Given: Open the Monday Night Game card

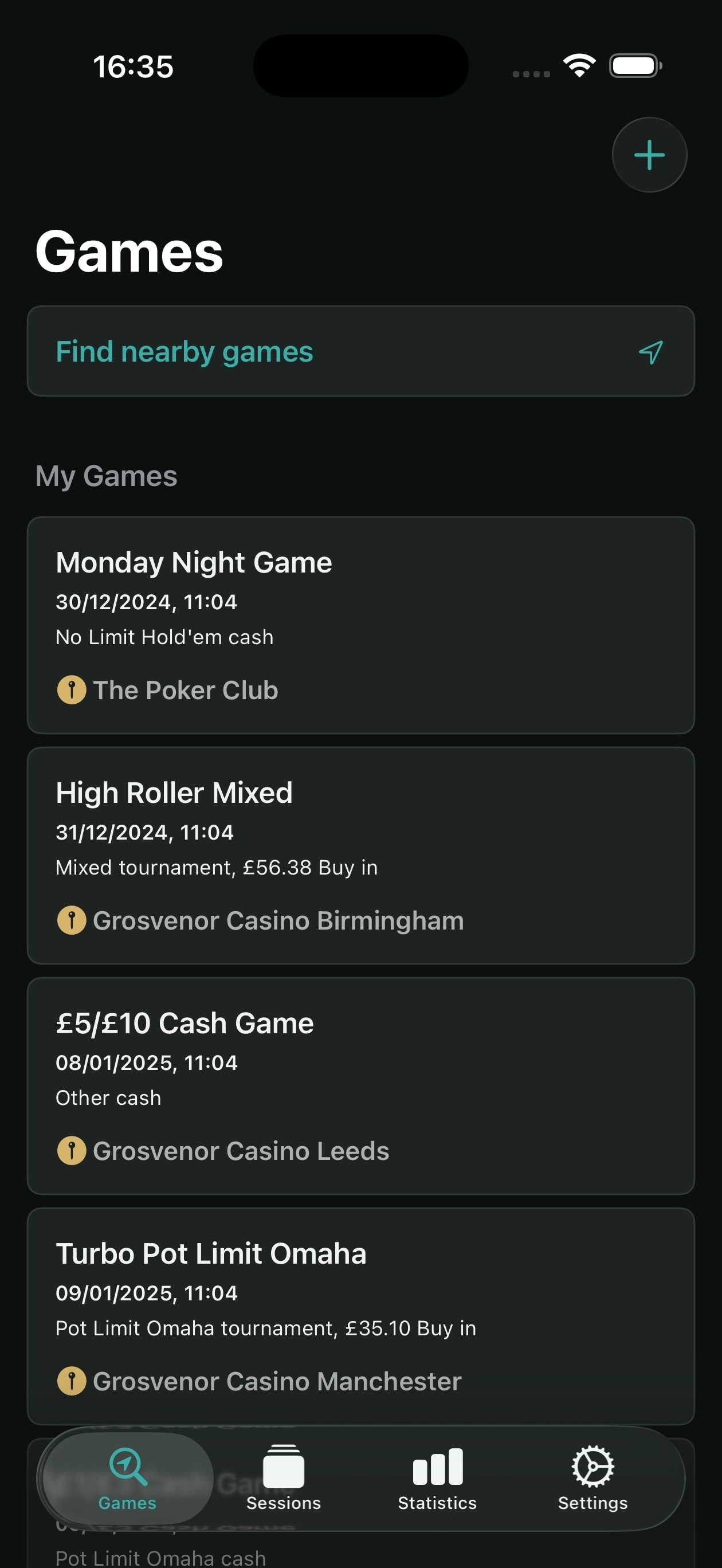Looking at the screenshot, I should (x=361, y=624).
